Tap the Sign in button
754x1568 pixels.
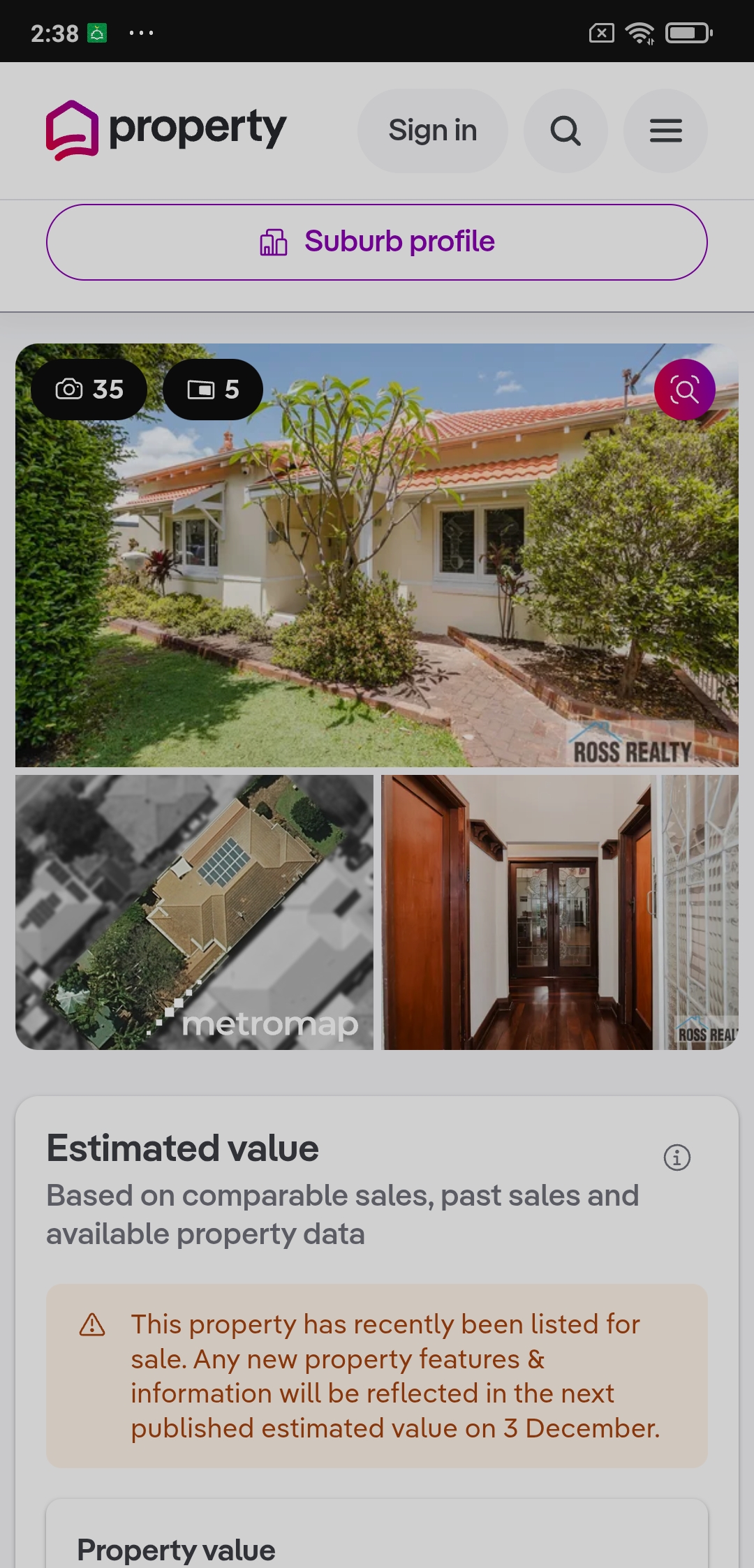pos(431,131)
